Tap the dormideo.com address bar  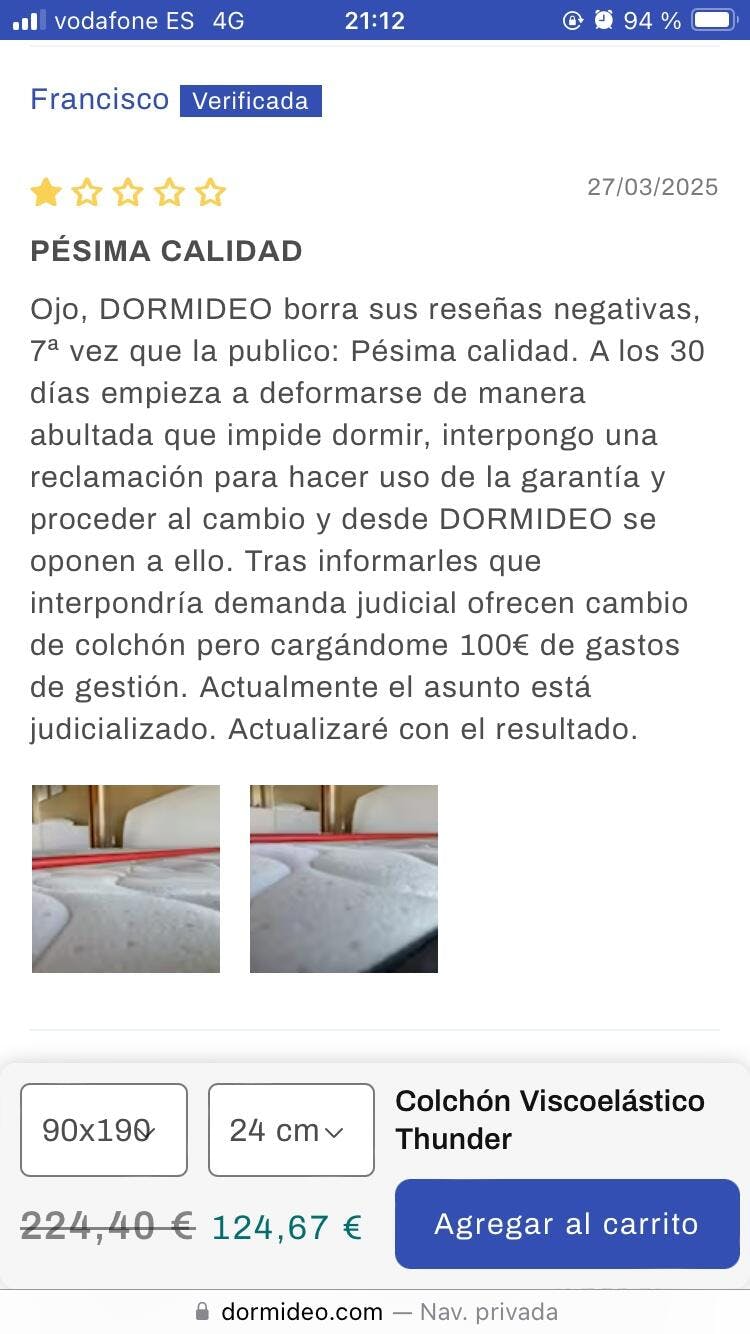[x=375, y=1311]
